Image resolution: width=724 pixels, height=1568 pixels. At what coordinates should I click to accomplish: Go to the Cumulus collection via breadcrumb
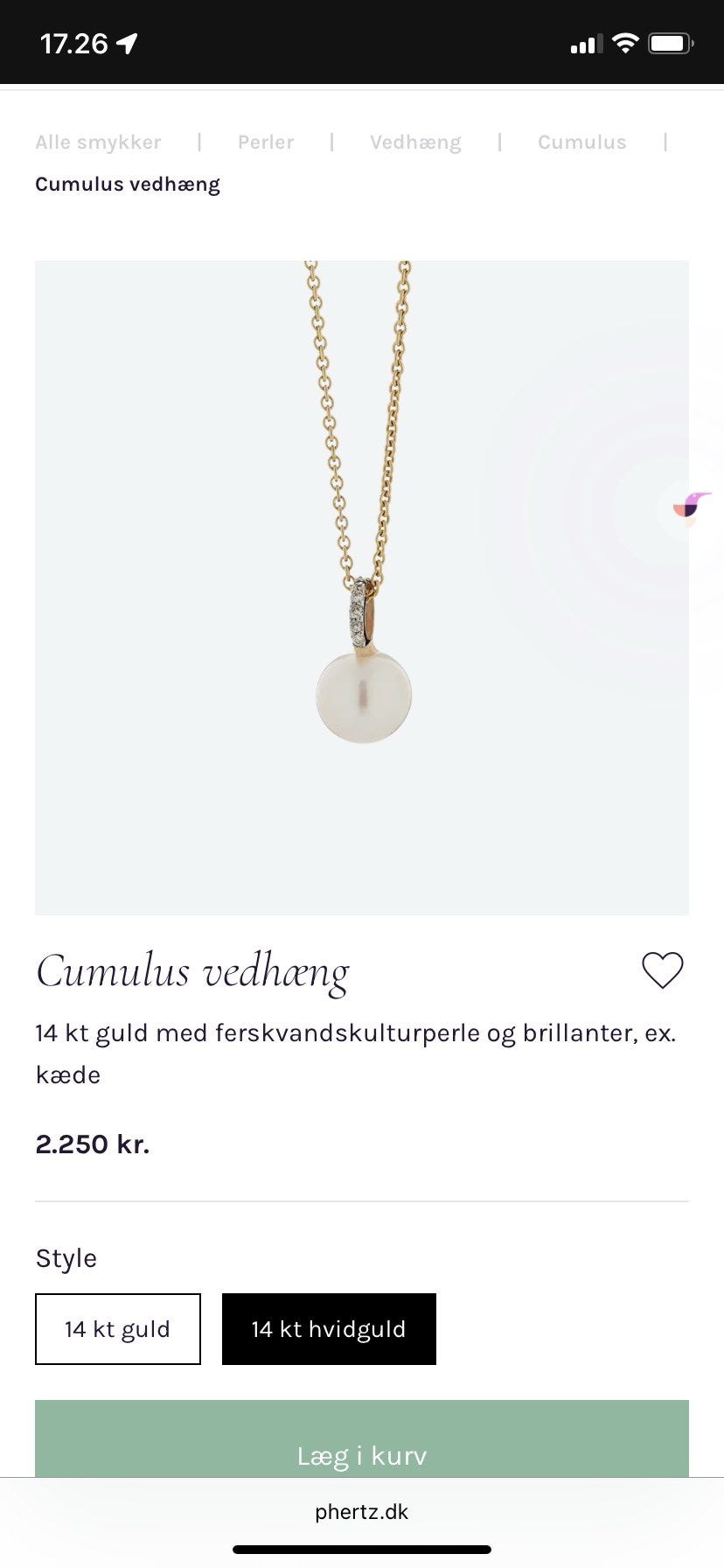[x=581, y=142]
